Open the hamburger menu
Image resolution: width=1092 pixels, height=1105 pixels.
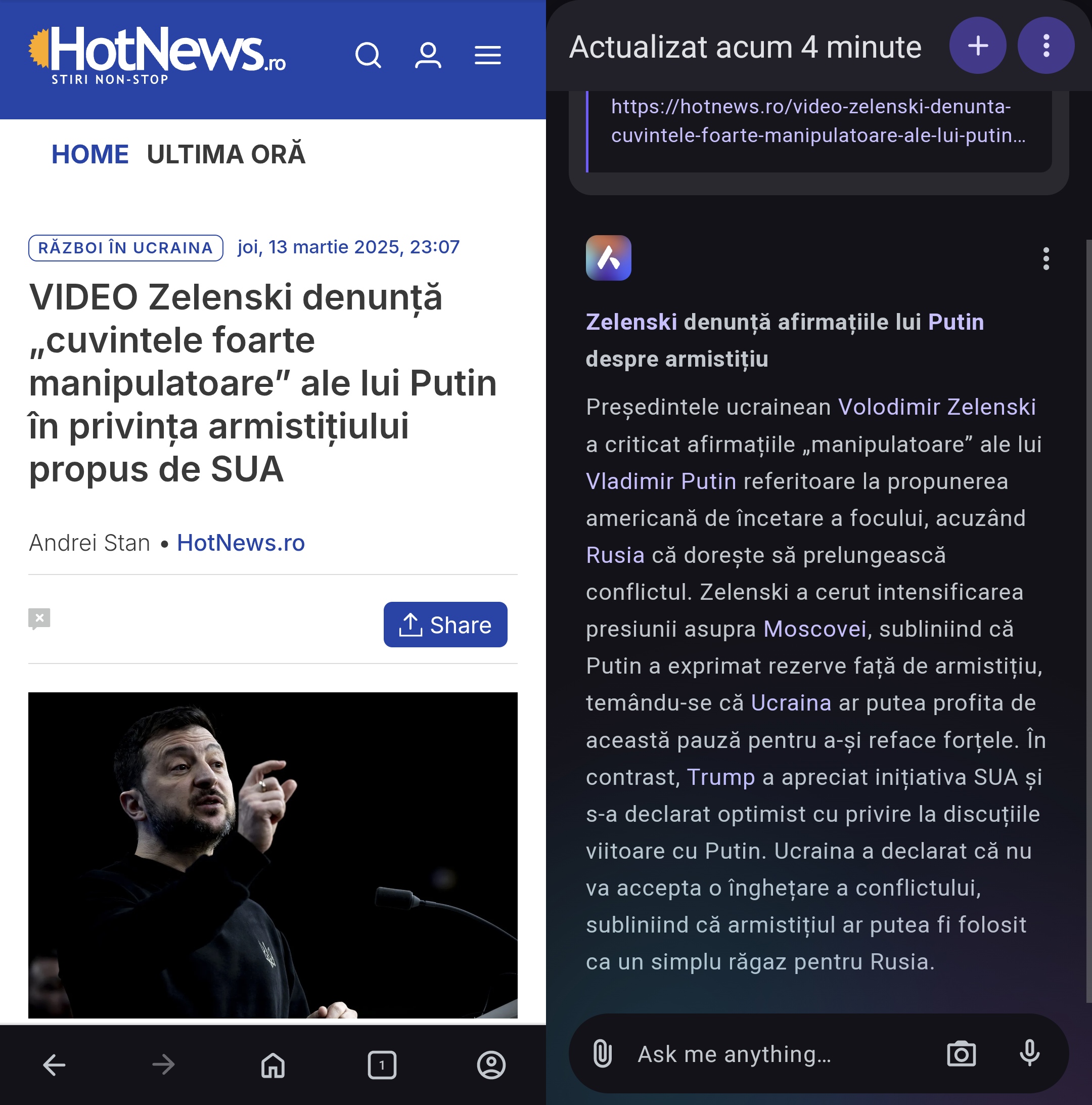tap(487, 56)
